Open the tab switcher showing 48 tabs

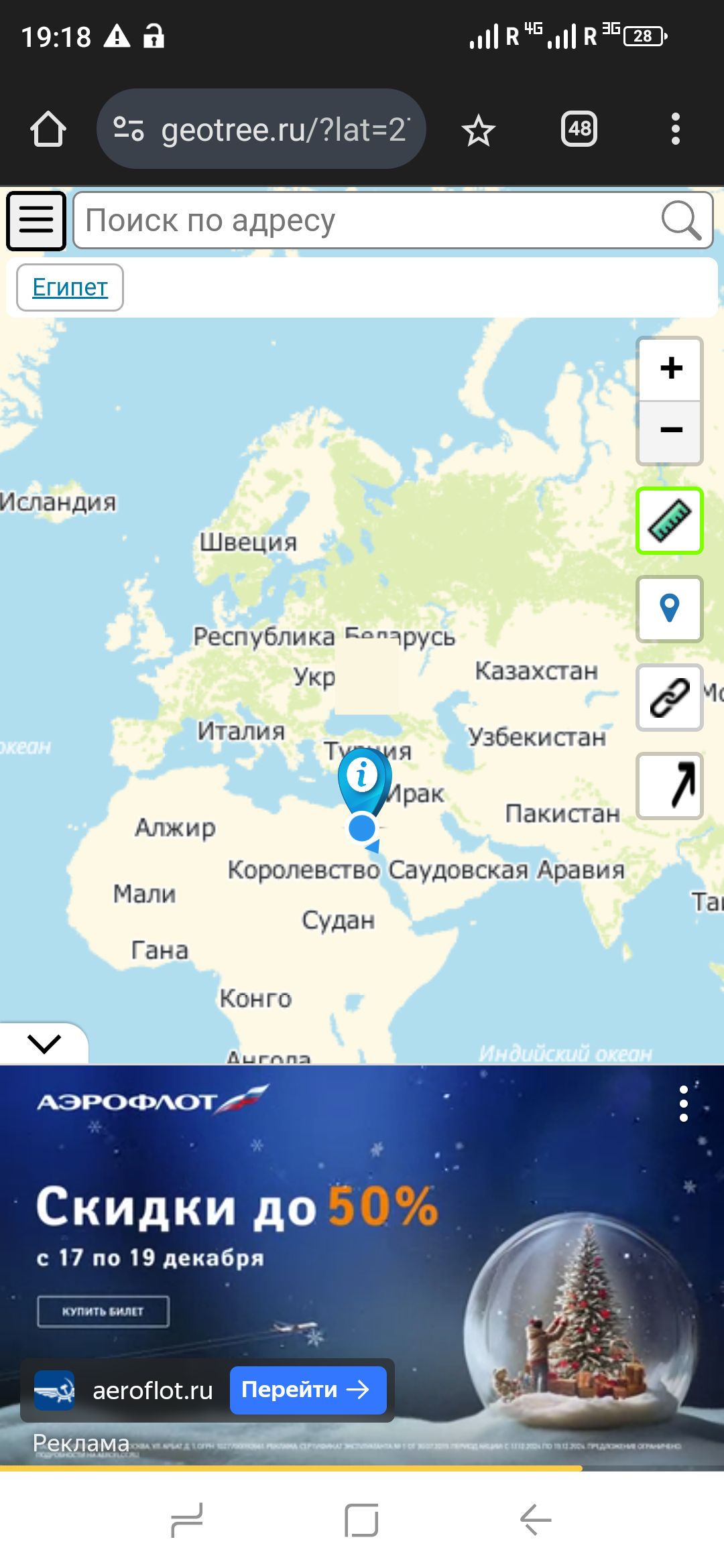[x=579, y=129]
